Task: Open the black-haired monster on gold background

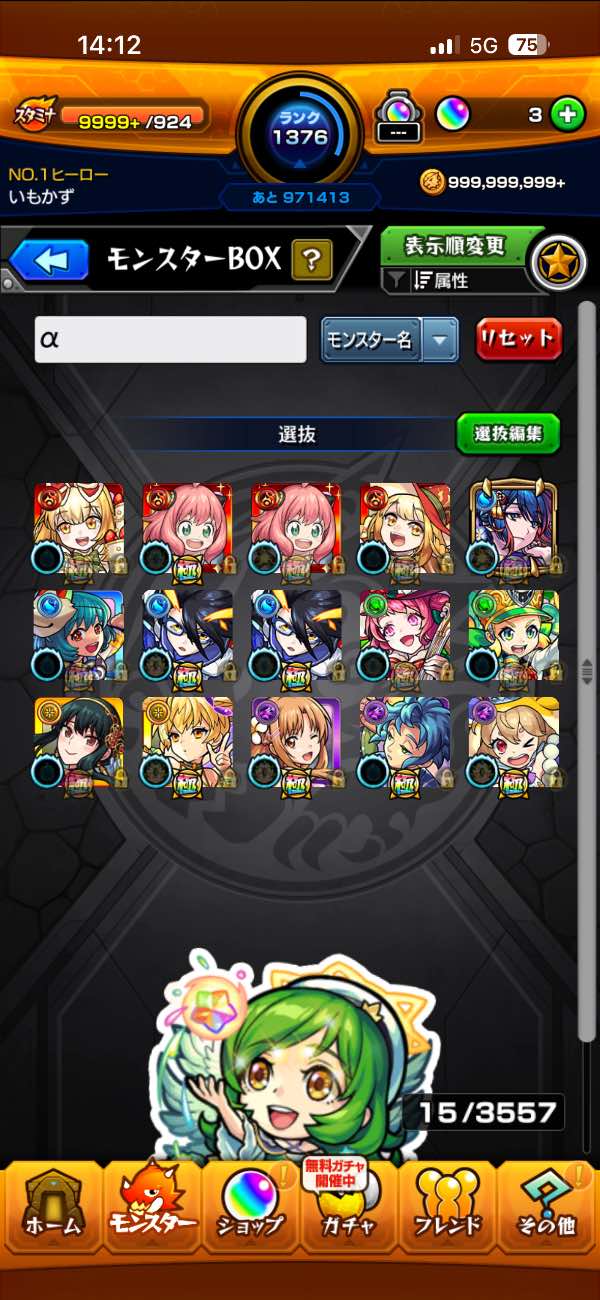Action: coord(79,743)
